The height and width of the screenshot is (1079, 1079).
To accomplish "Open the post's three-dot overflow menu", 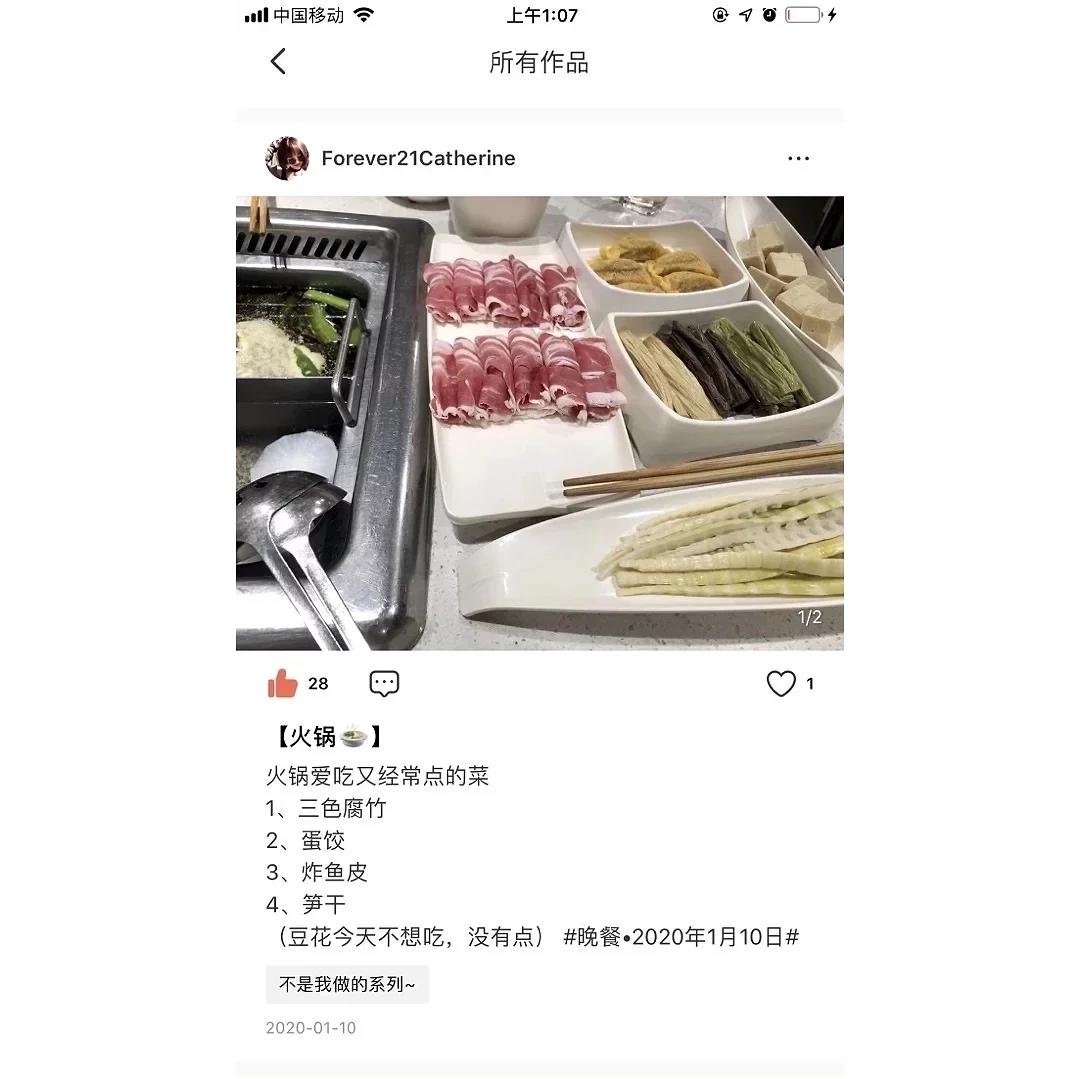I will click(x=798, y=158).
